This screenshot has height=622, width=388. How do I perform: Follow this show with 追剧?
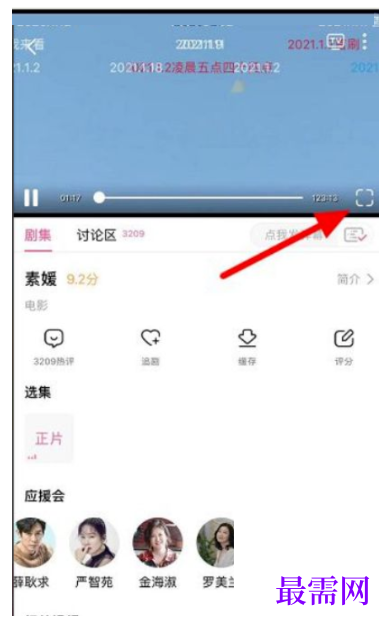click(x=150, y=347)
